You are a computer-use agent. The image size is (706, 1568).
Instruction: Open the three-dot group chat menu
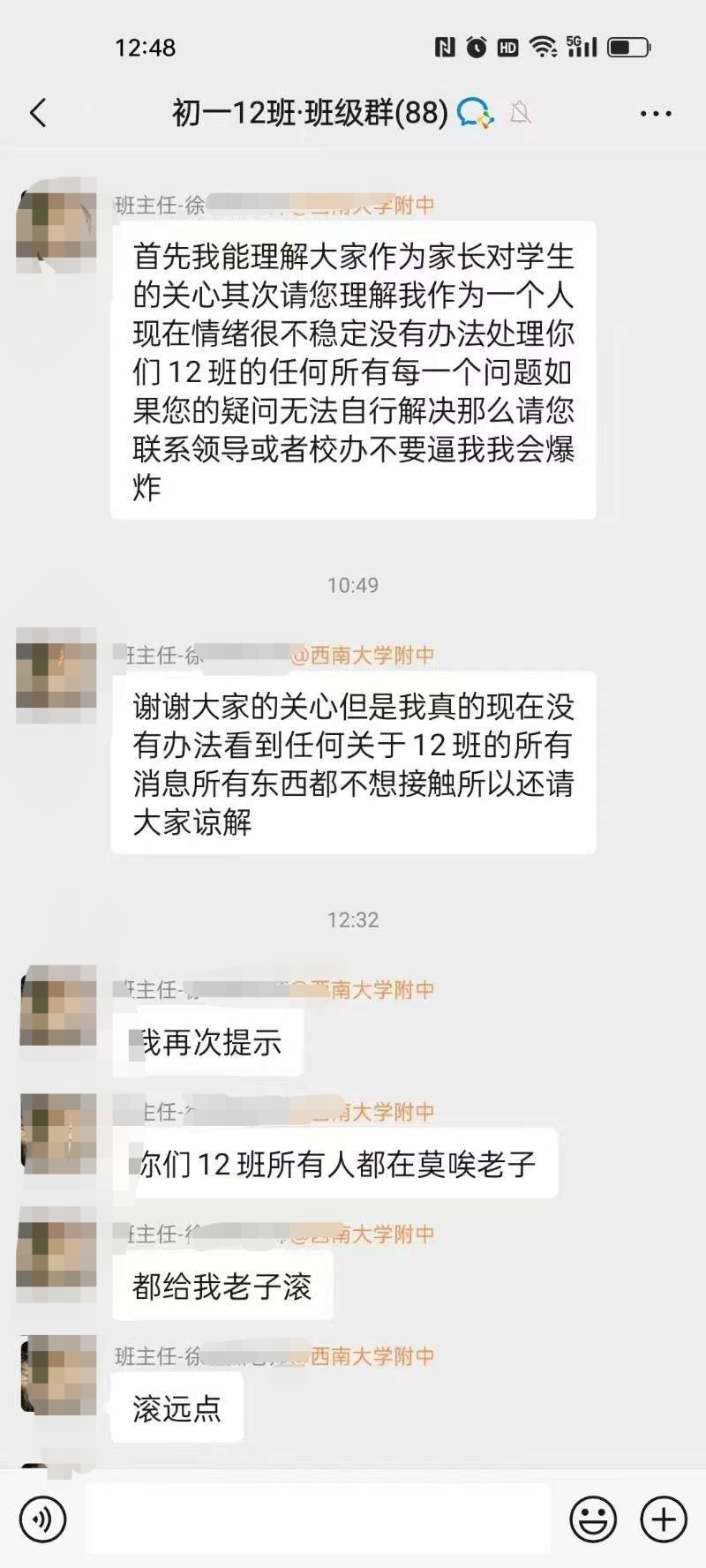click(x=655, y=114)
